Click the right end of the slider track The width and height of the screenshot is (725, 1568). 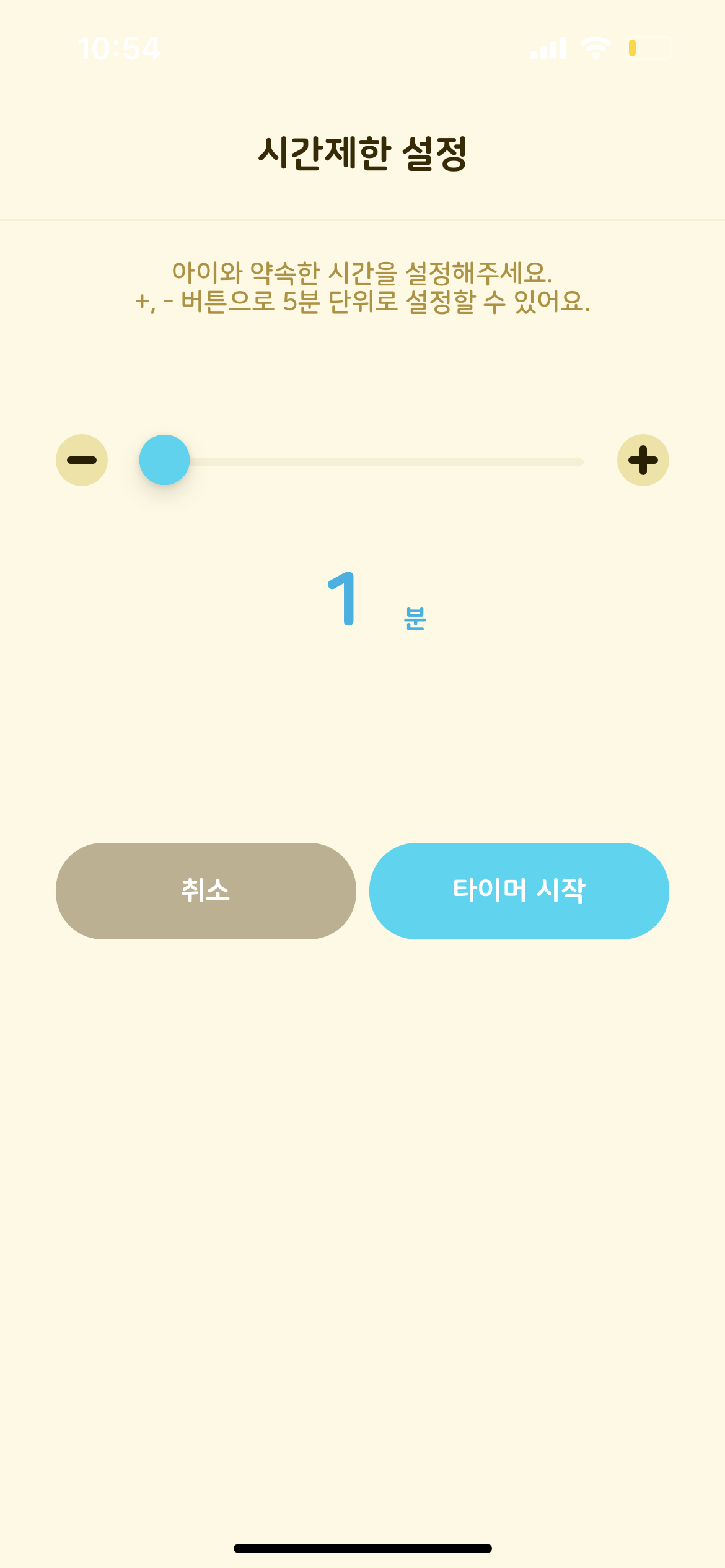tap(576, 460)
